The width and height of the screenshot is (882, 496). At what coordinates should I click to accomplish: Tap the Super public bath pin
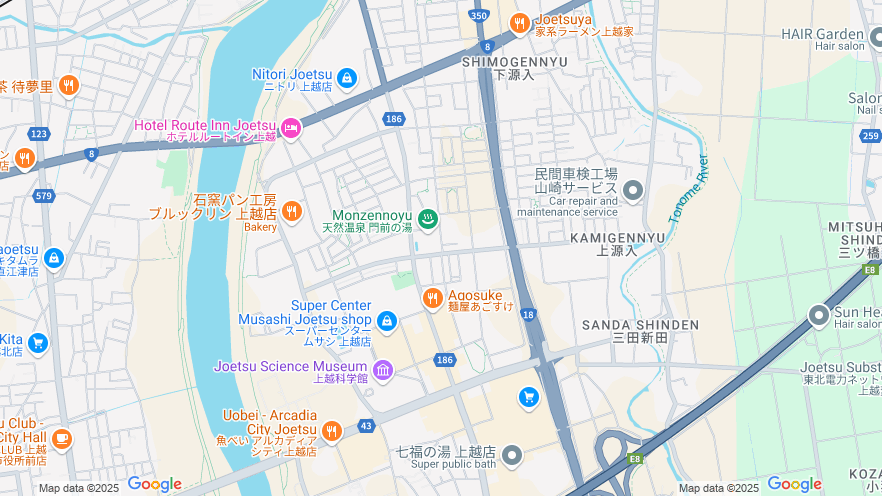512,457
